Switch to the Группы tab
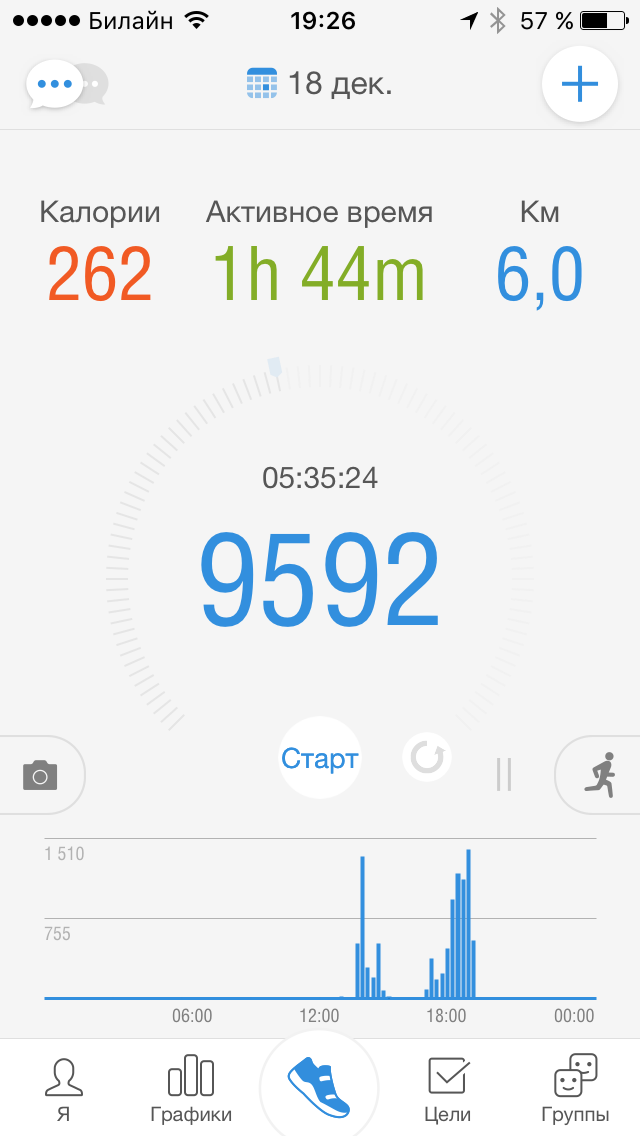The height and width of the screenshot is (1136, 640). coord(575,1088)
